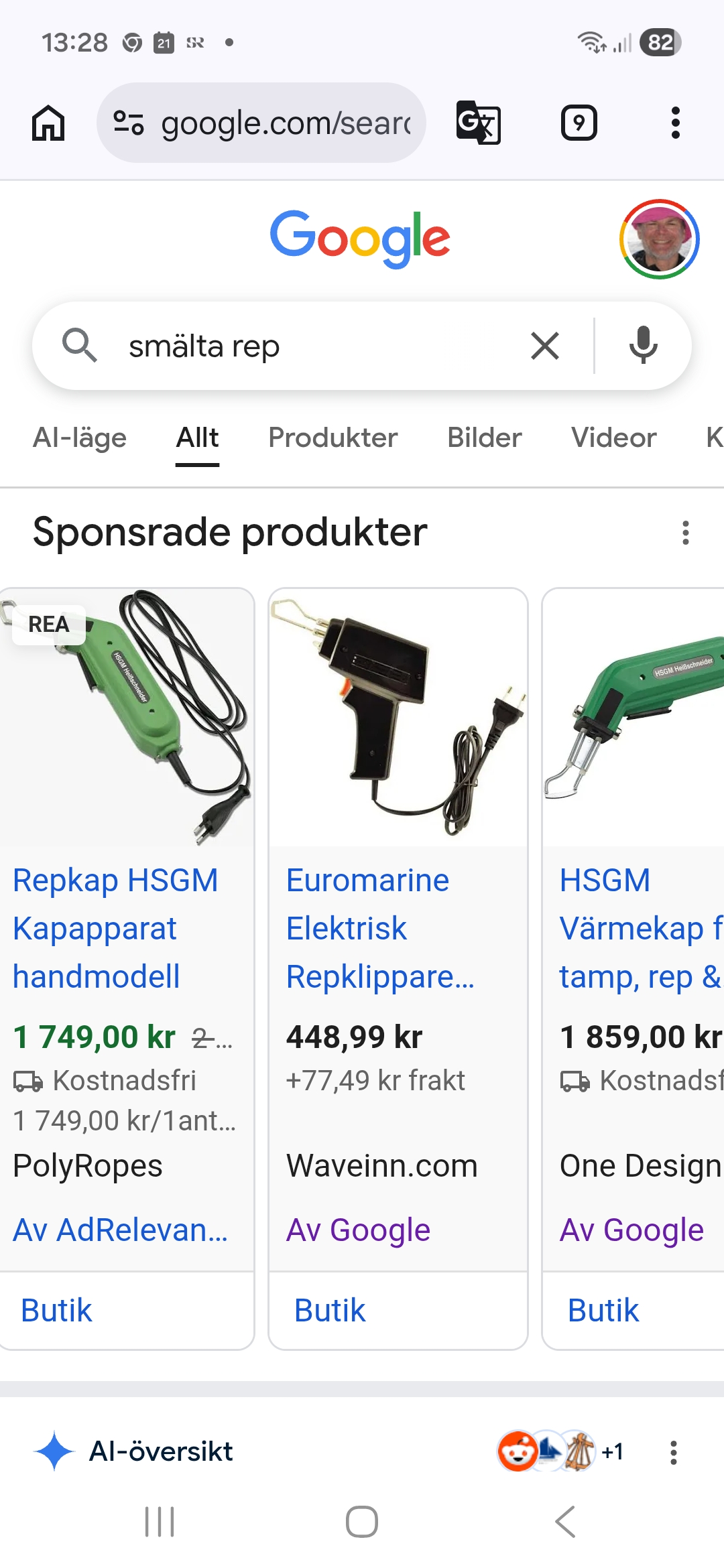Switch to the Bilder tab

point(484,438)
